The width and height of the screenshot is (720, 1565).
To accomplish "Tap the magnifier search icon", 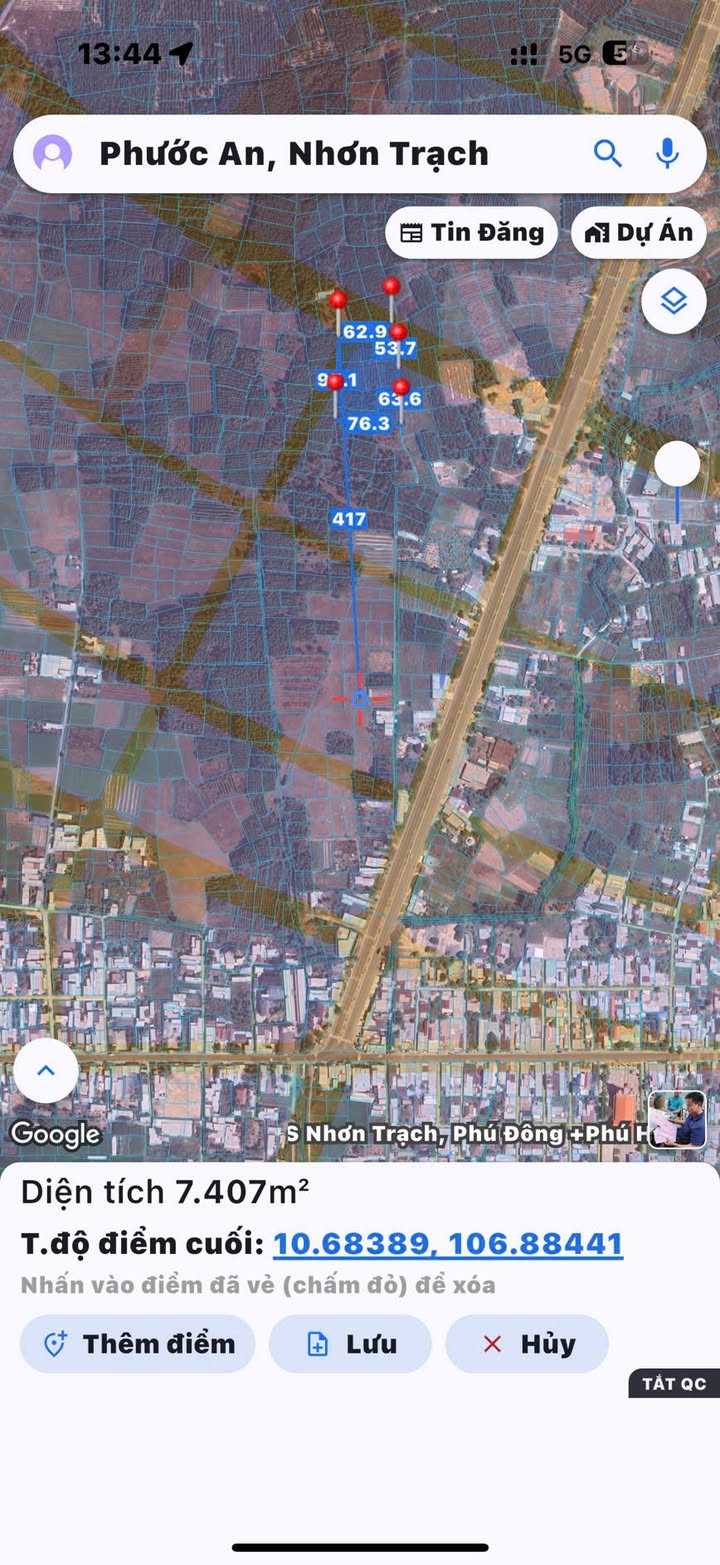I will pyautogui.click(x=608, y=154).
